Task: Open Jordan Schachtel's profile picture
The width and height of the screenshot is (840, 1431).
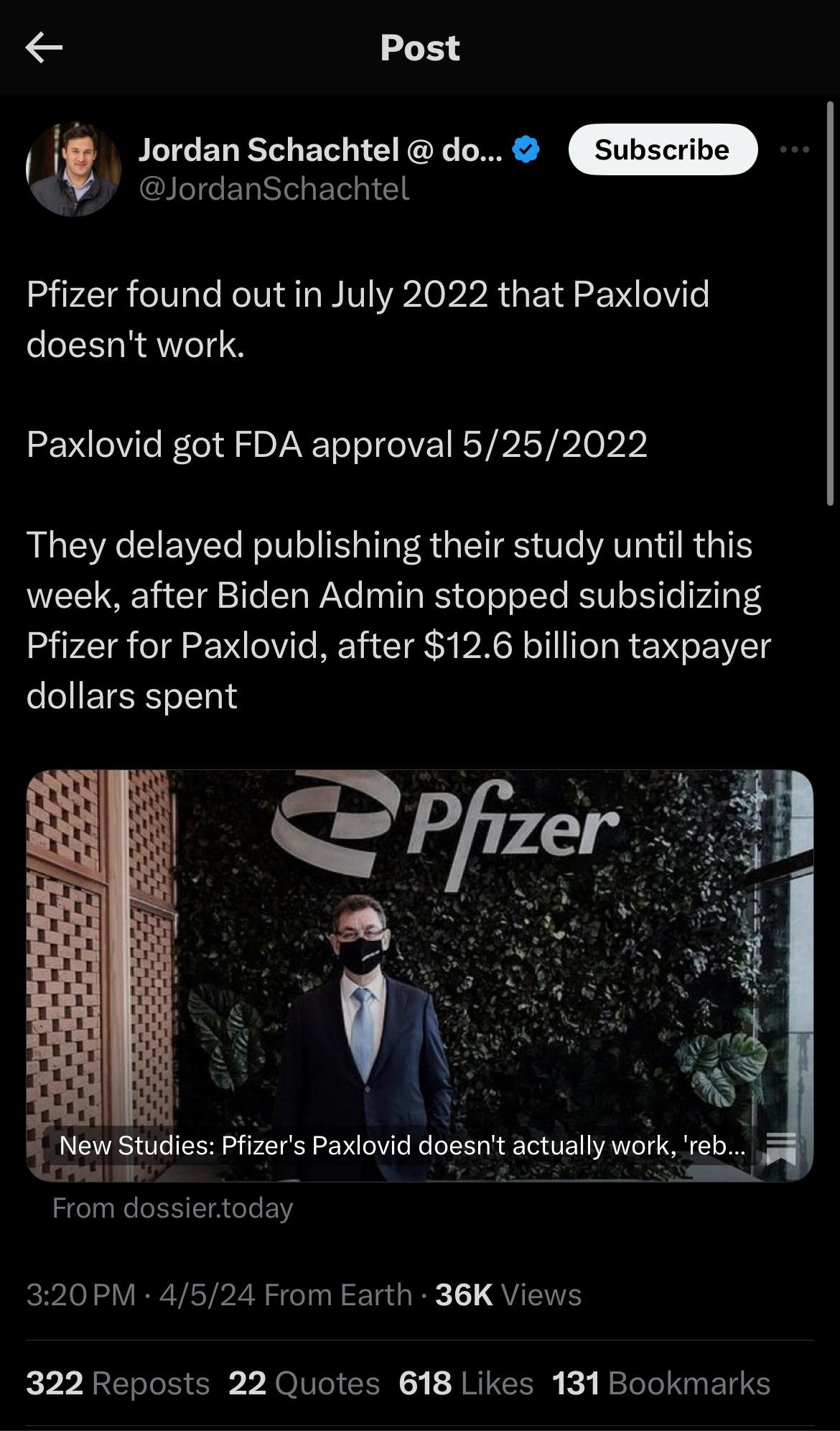Action: [x=73, y=170]
